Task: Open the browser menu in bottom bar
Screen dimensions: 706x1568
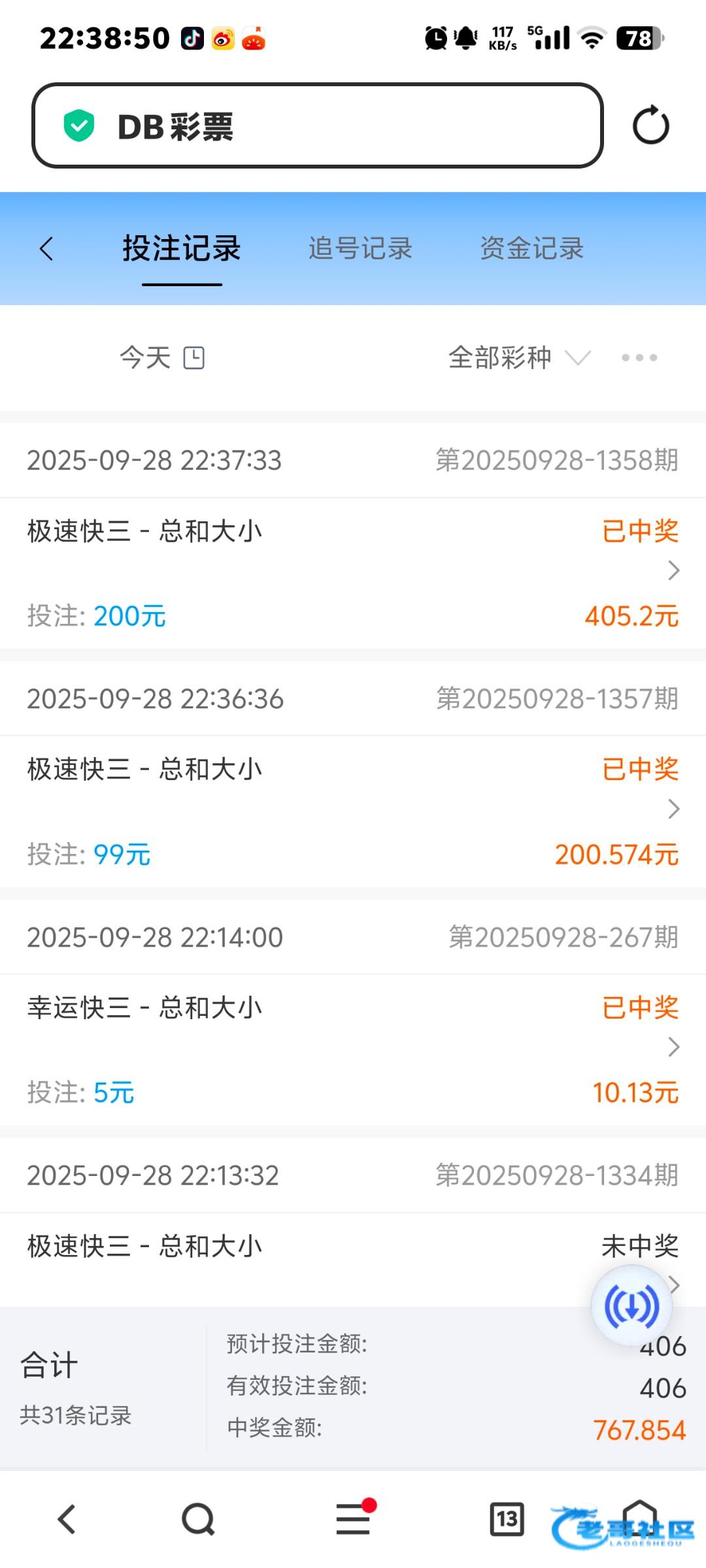Action: [353, 1519]
